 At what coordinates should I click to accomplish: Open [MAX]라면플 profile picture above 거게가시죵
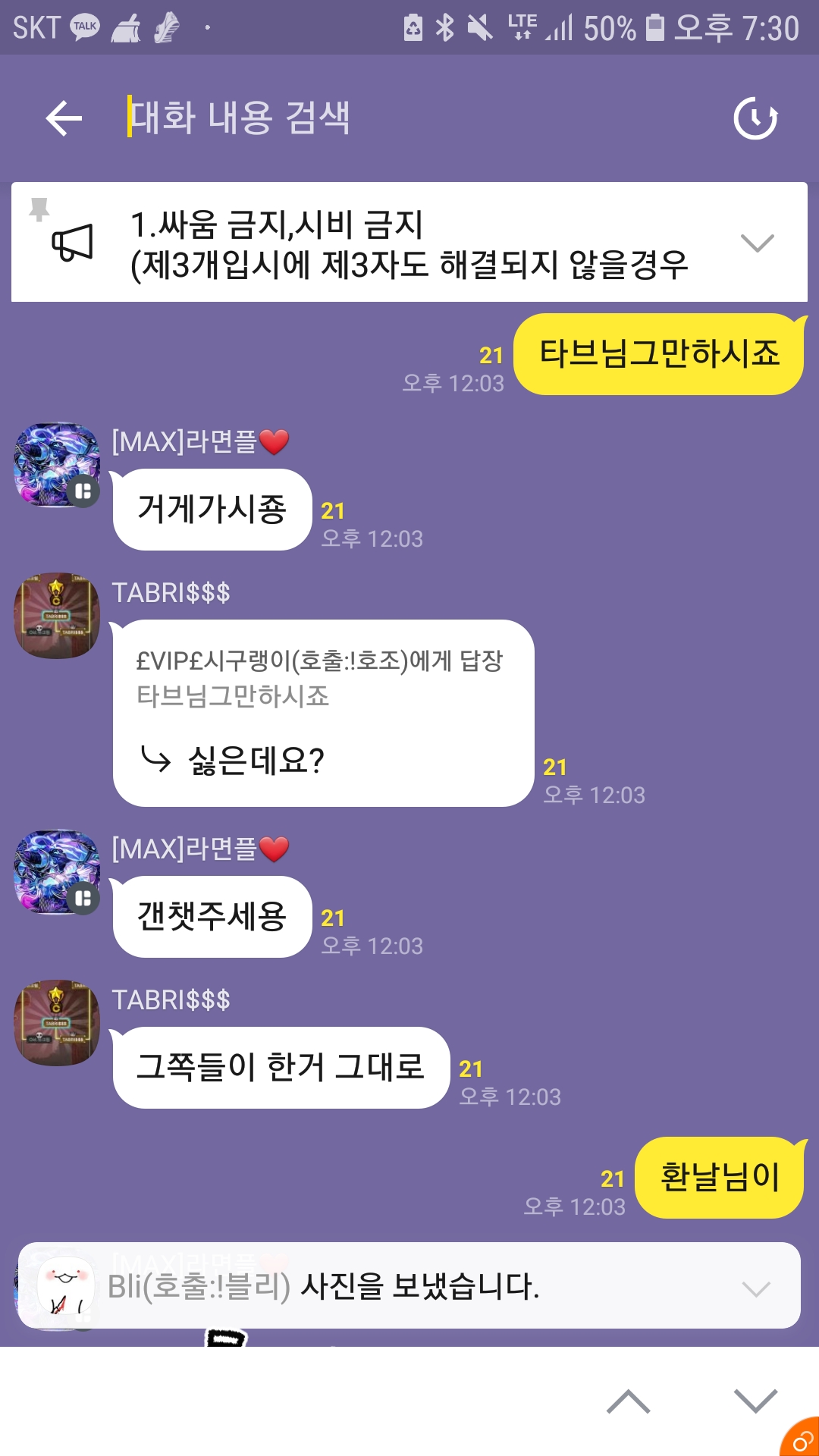point(57,465)
